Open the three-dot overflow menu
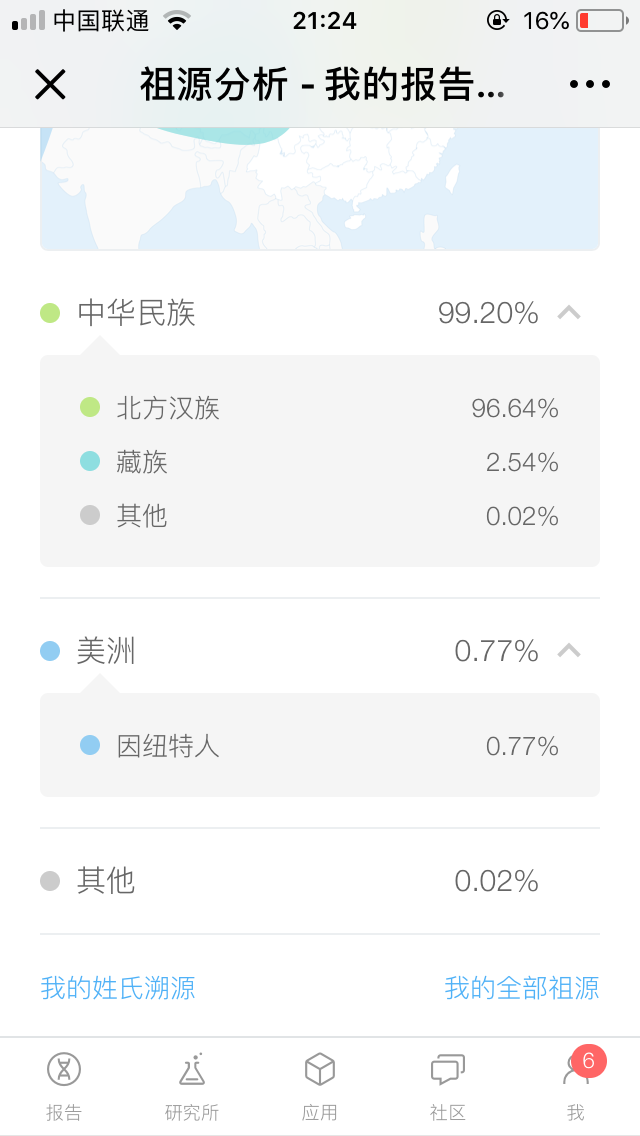Screen dimensions: 640x1136 tap(590, 85)
